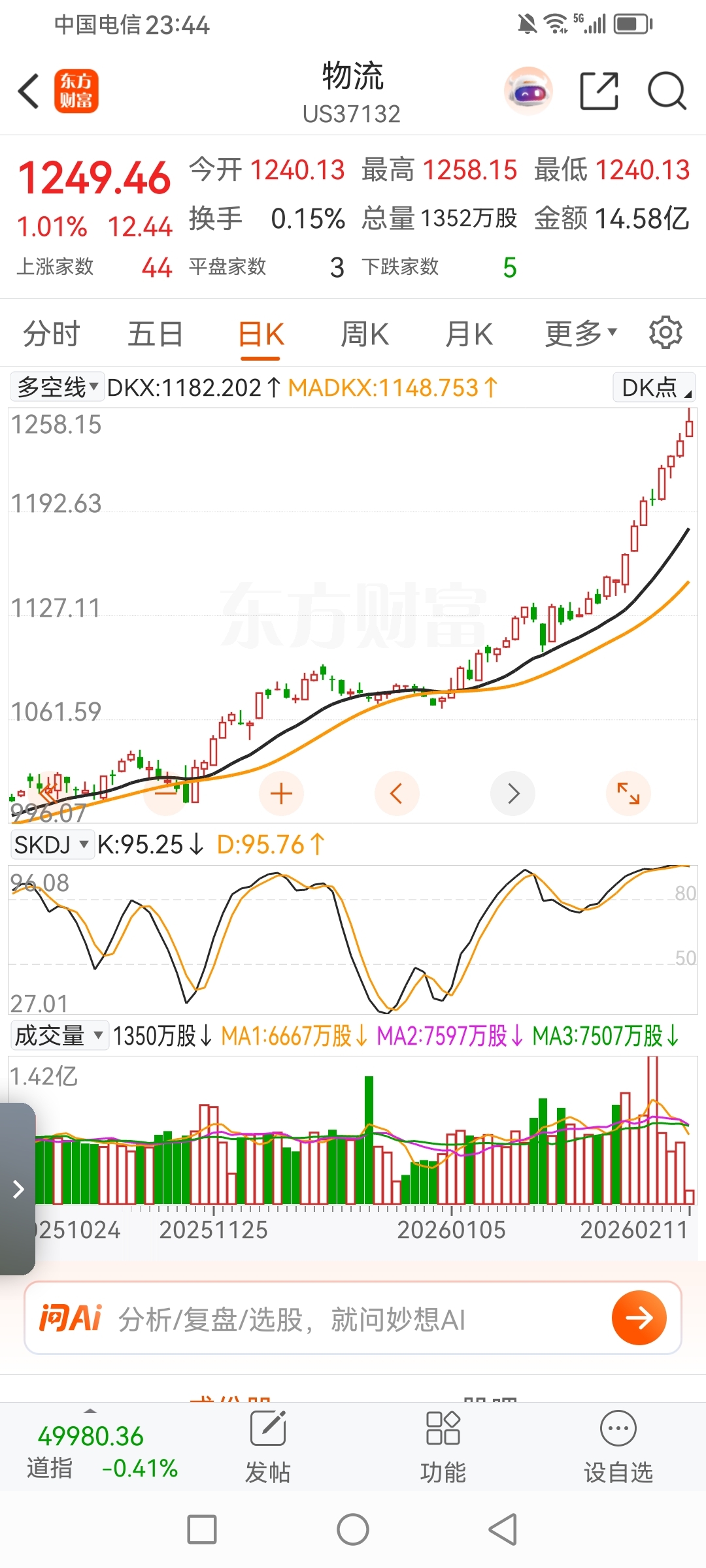This screenshot has height=1568, width=706.
Task: Change the 多空线 main indicator
Action: tap(58, 387)
